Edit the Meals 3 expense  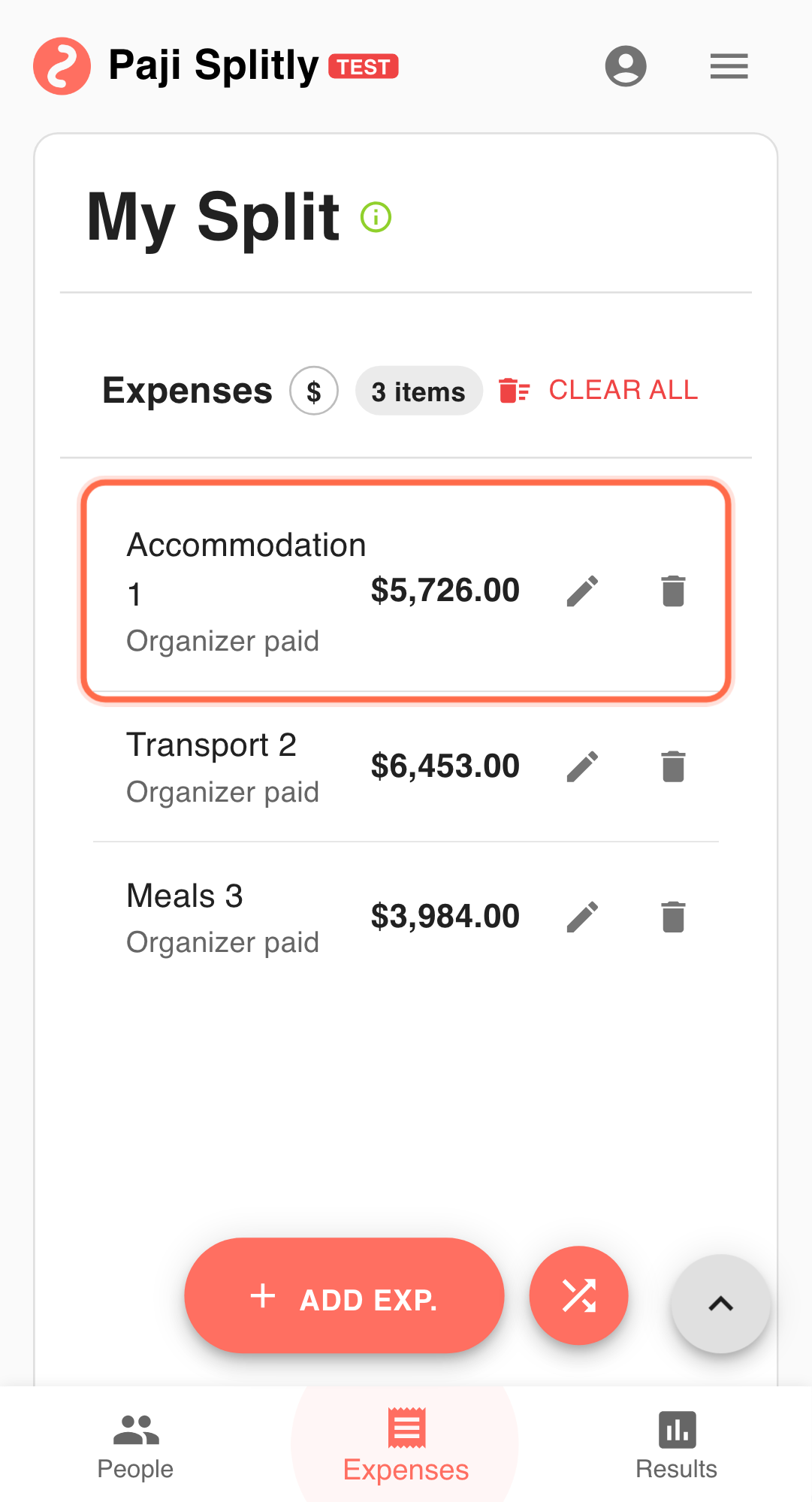pyautogui.click(x=584, y=915)
